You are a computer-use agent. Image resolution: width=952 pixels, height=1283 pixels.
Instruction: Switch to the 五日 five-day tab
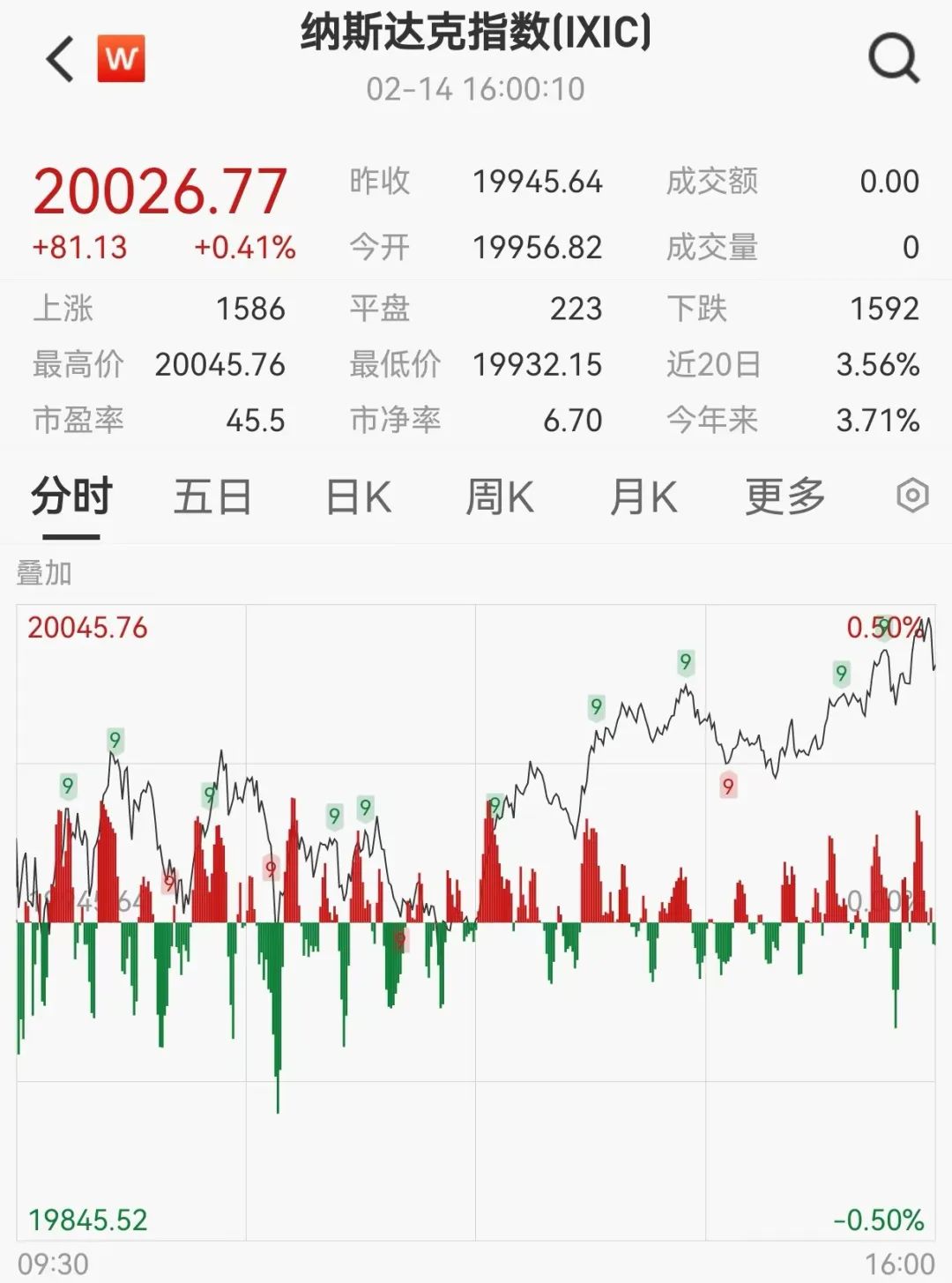(212, 496)
